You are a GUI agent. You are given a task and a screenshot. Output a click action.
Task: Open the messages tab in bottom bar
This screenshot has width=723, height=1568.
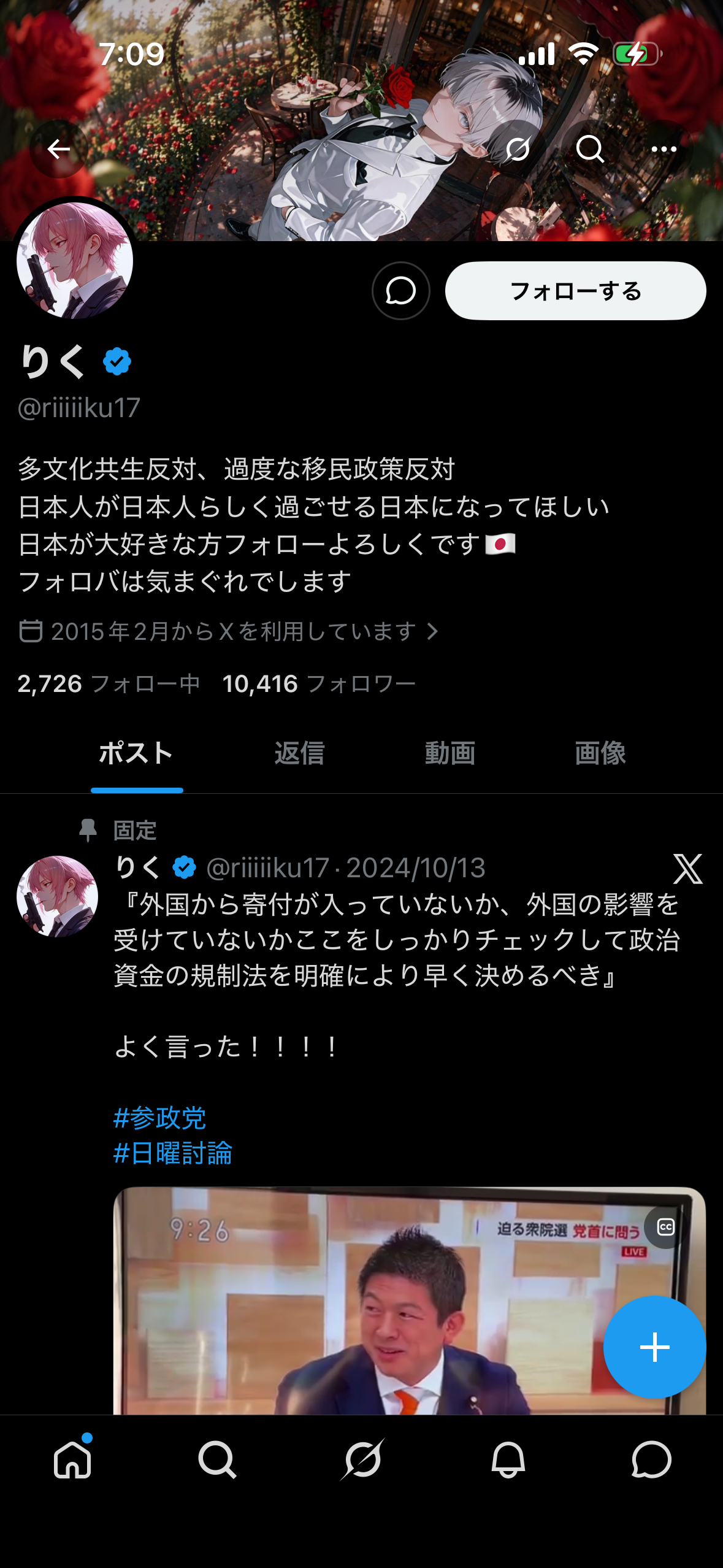651,1459
